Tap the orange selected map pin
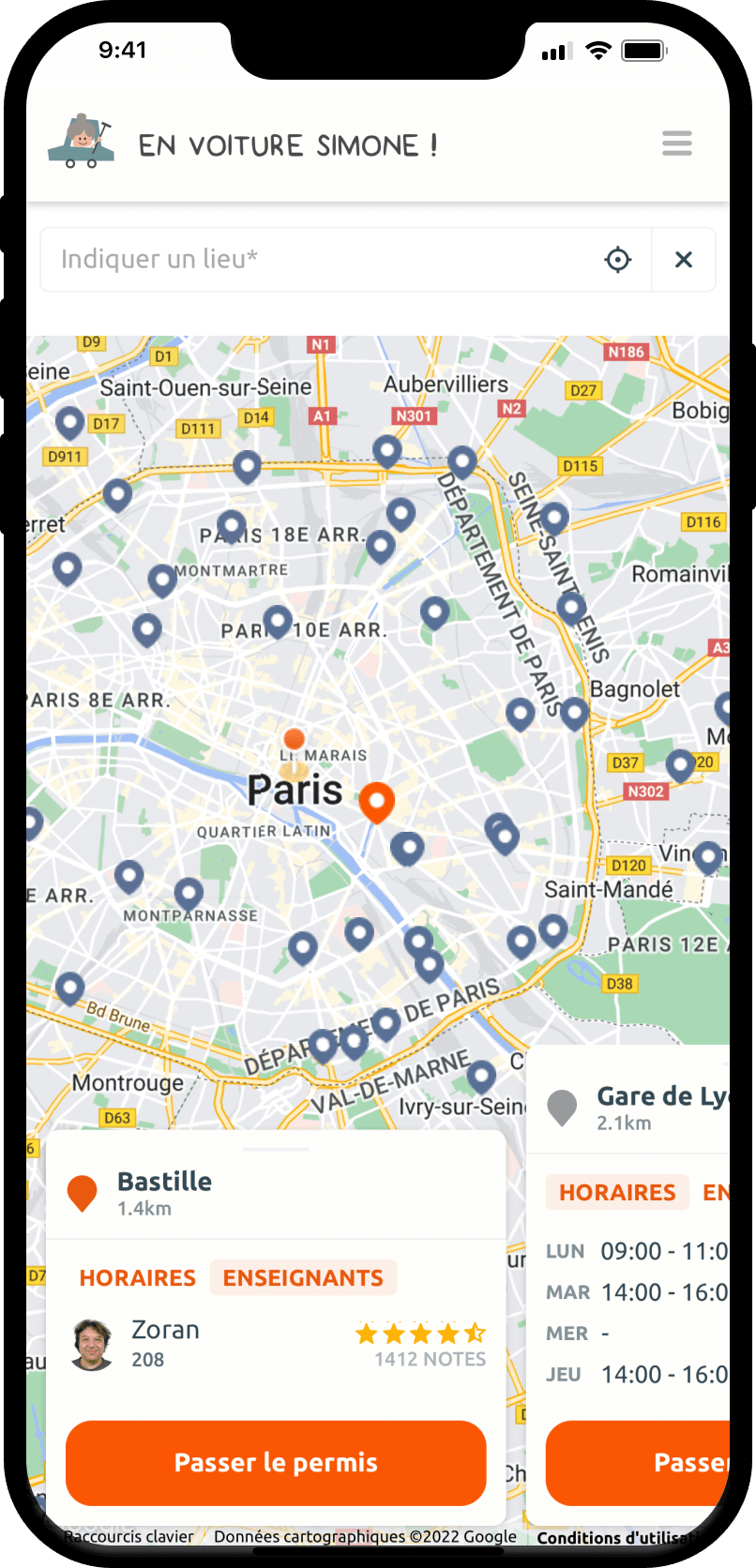The width and height of the screenshot is (756, 1568). (x=377, y=800)
